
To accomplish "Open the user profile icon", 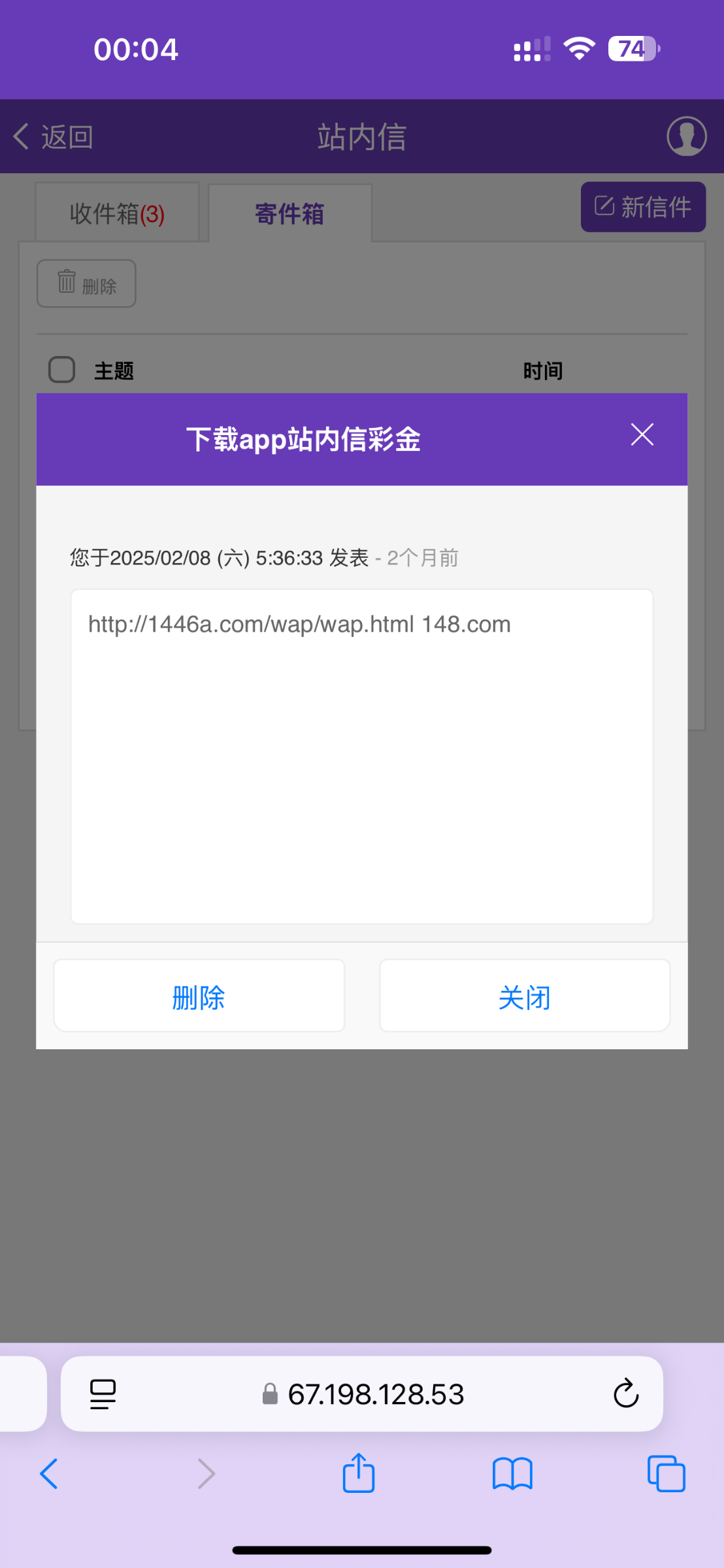I will pos(686,137).
